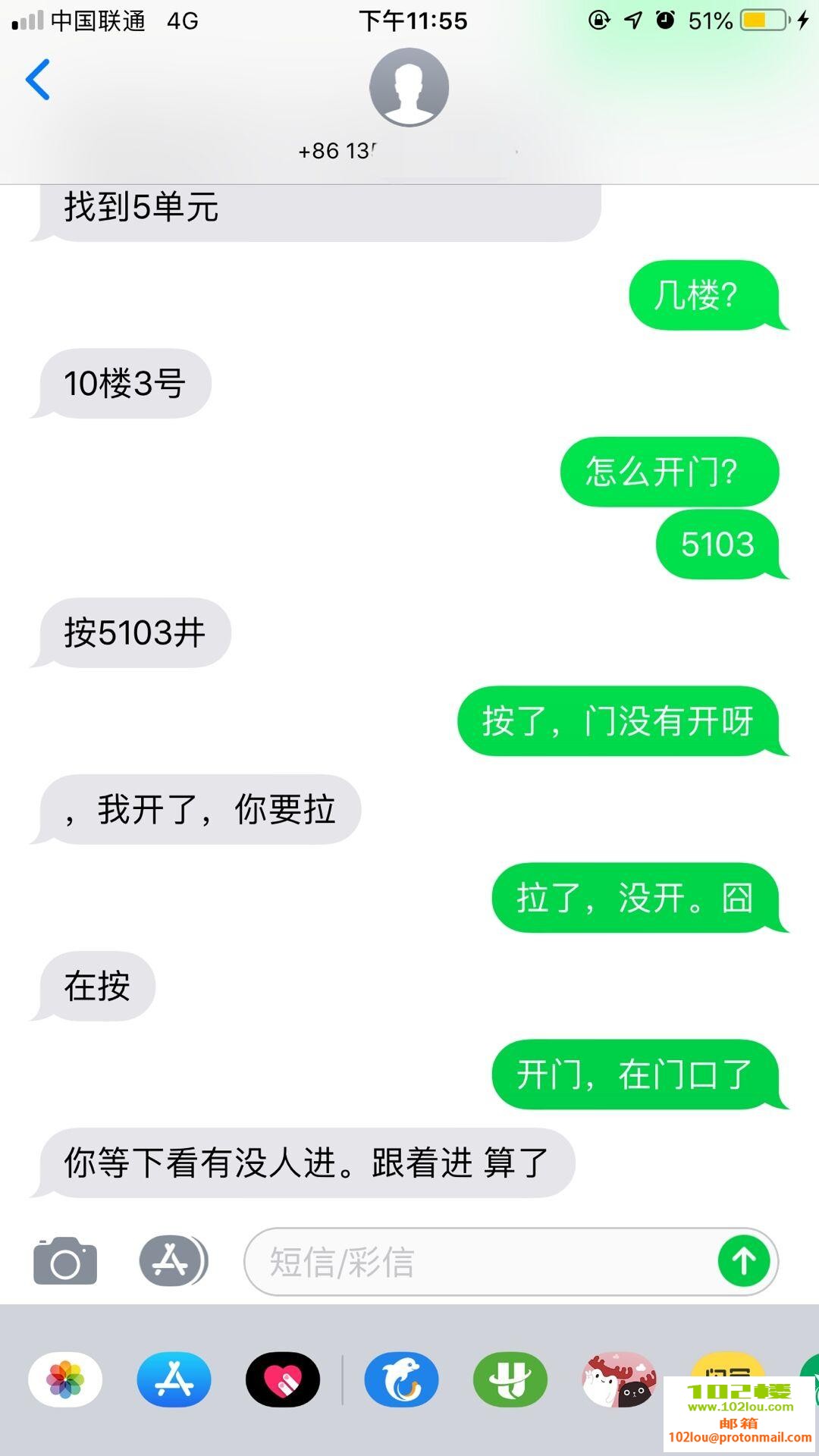The height and width of the screenshot is (1456, 819).
Task: Tap the 4G network indicator
Action: pos(182,20)
